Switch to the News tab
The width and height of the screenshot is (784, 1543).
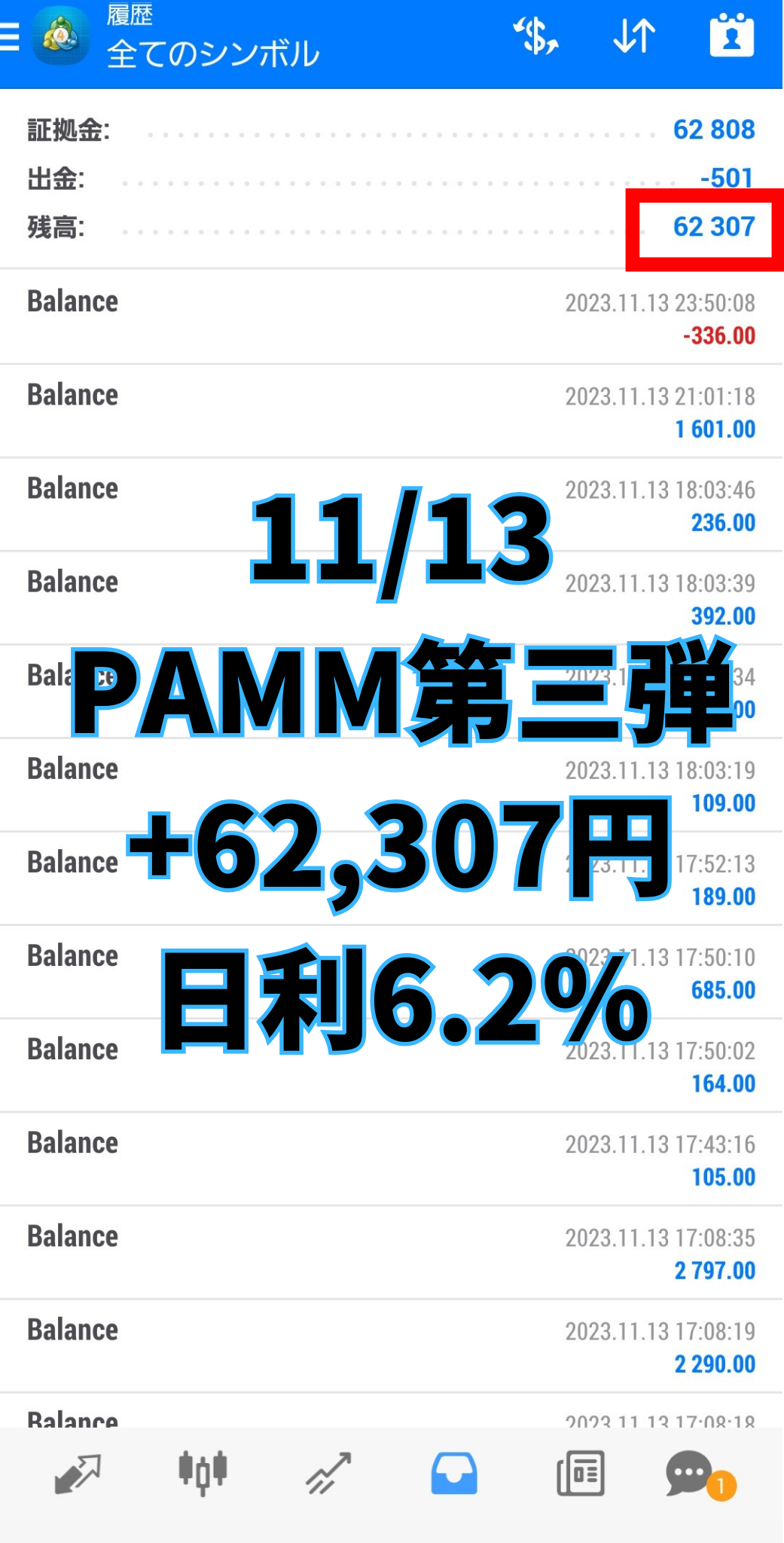pos(580,1473)
